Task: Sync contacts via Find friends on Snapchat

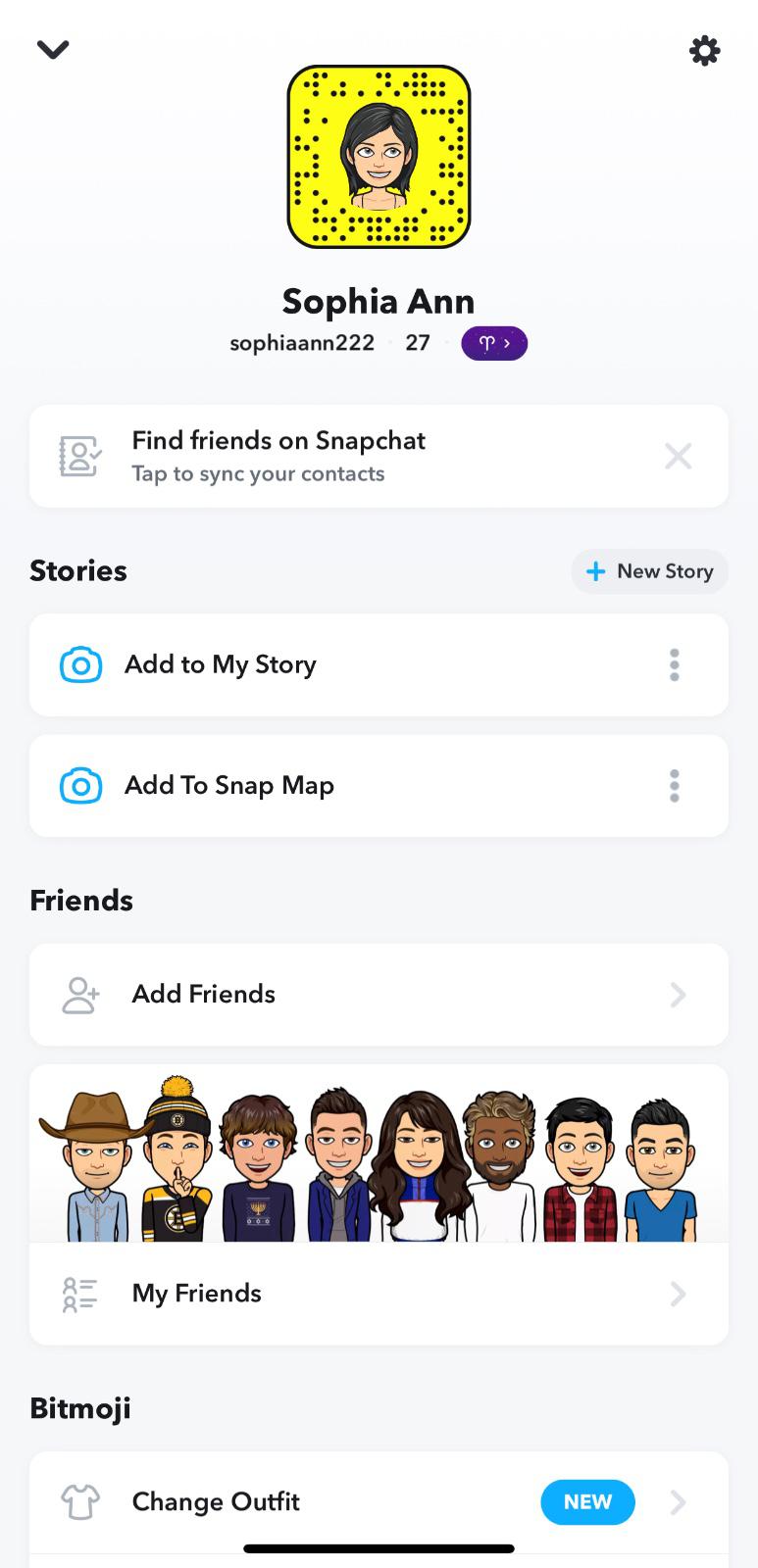Action: 278,456
